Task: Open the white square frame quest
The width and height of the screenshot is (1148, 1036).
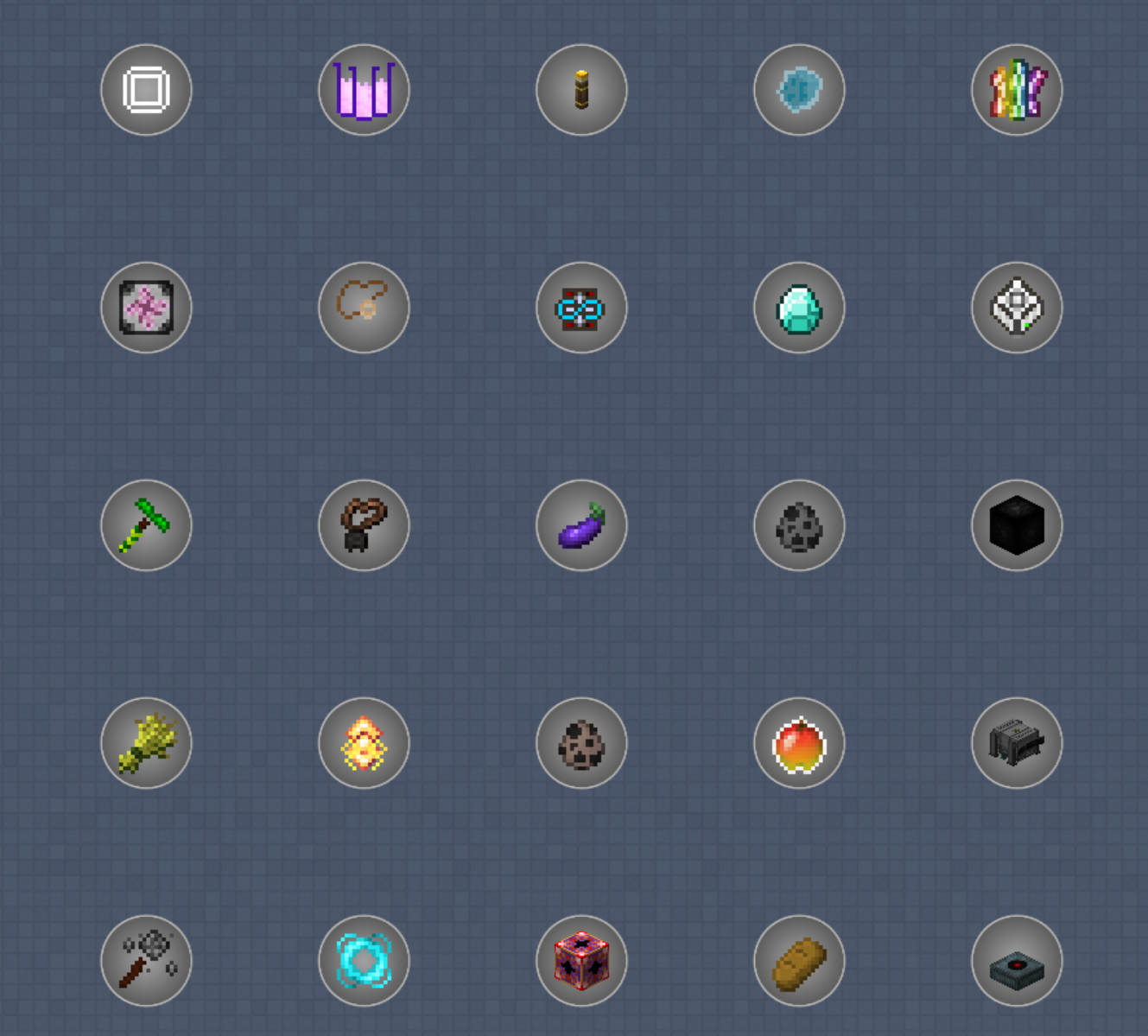Action: click(146, 90)
